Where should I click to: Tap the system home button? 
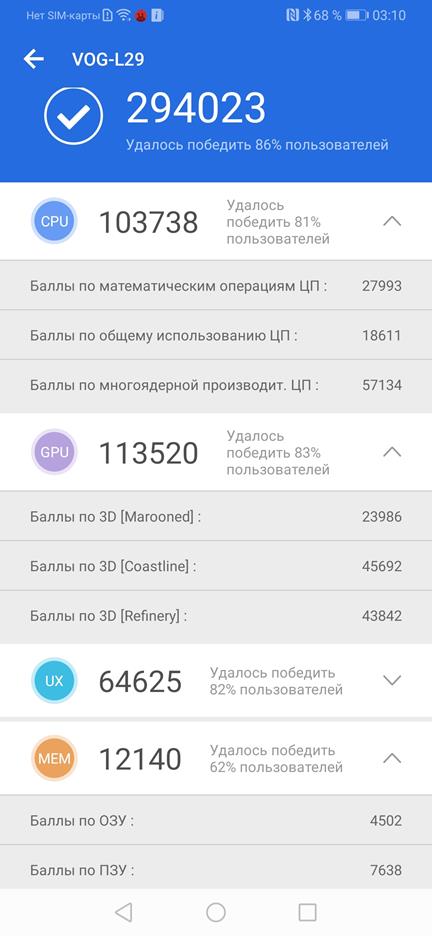click(x=216, y=912)
